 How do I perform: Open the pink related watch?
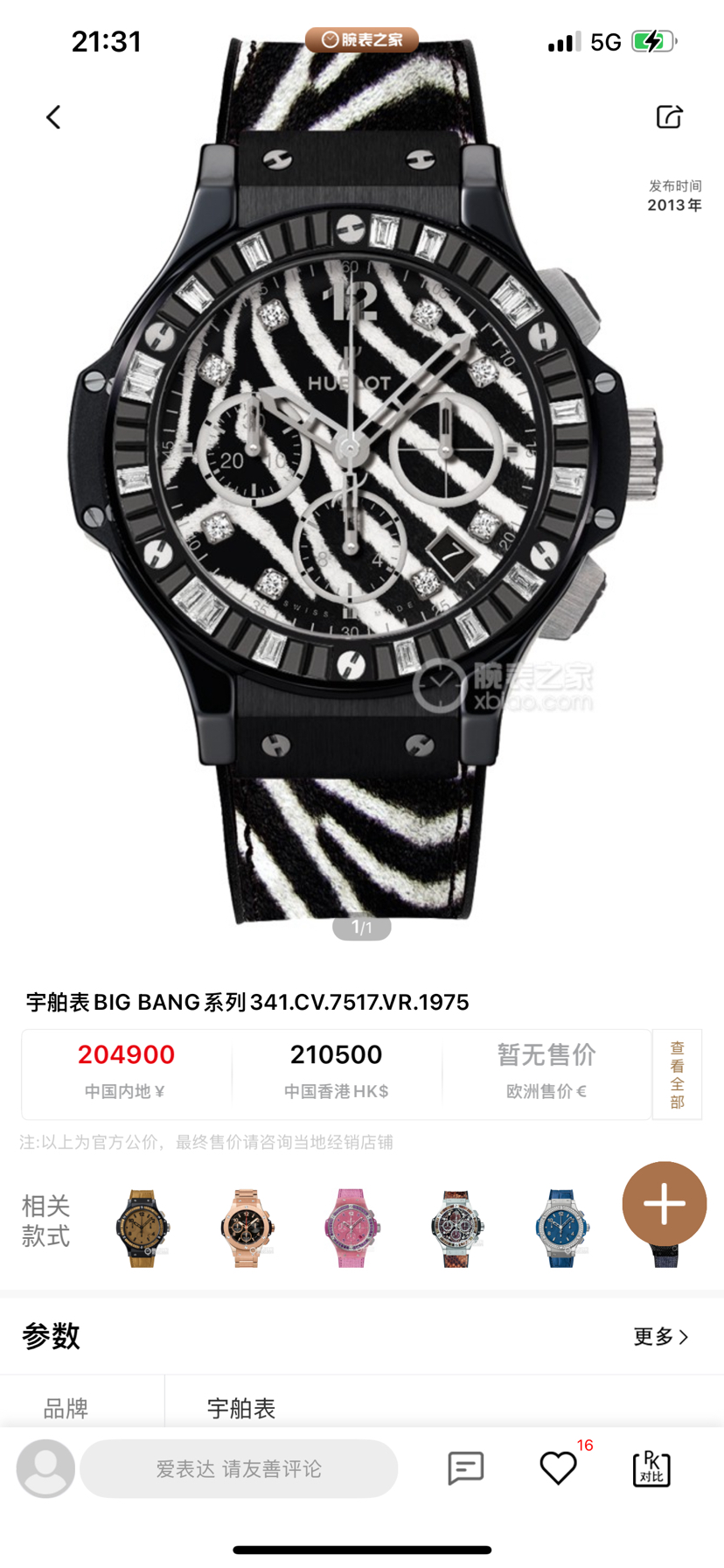point(352,1228)
